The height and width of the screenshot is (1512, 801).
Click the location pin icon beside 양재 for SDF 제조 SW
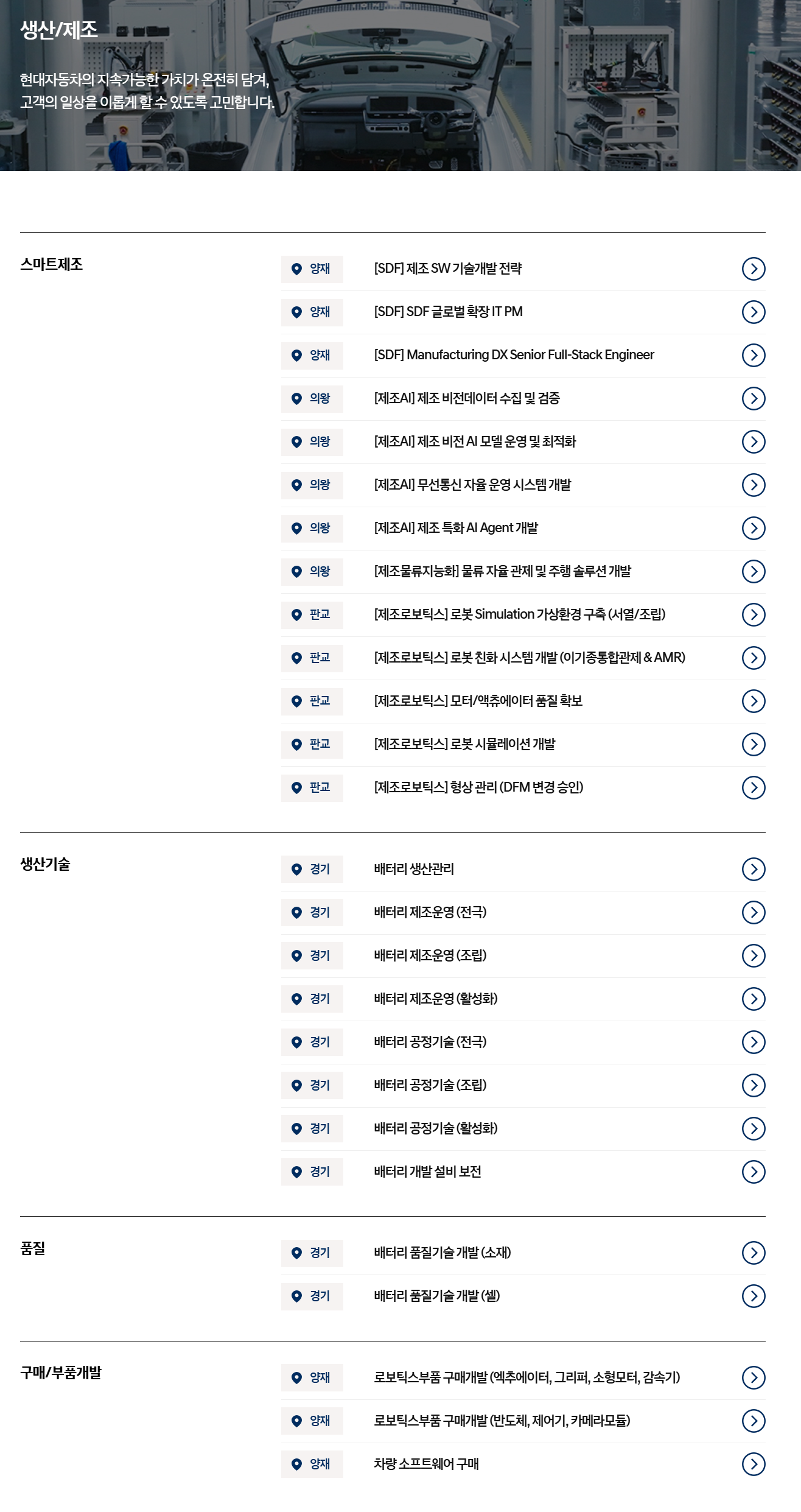tap(297, 267)
